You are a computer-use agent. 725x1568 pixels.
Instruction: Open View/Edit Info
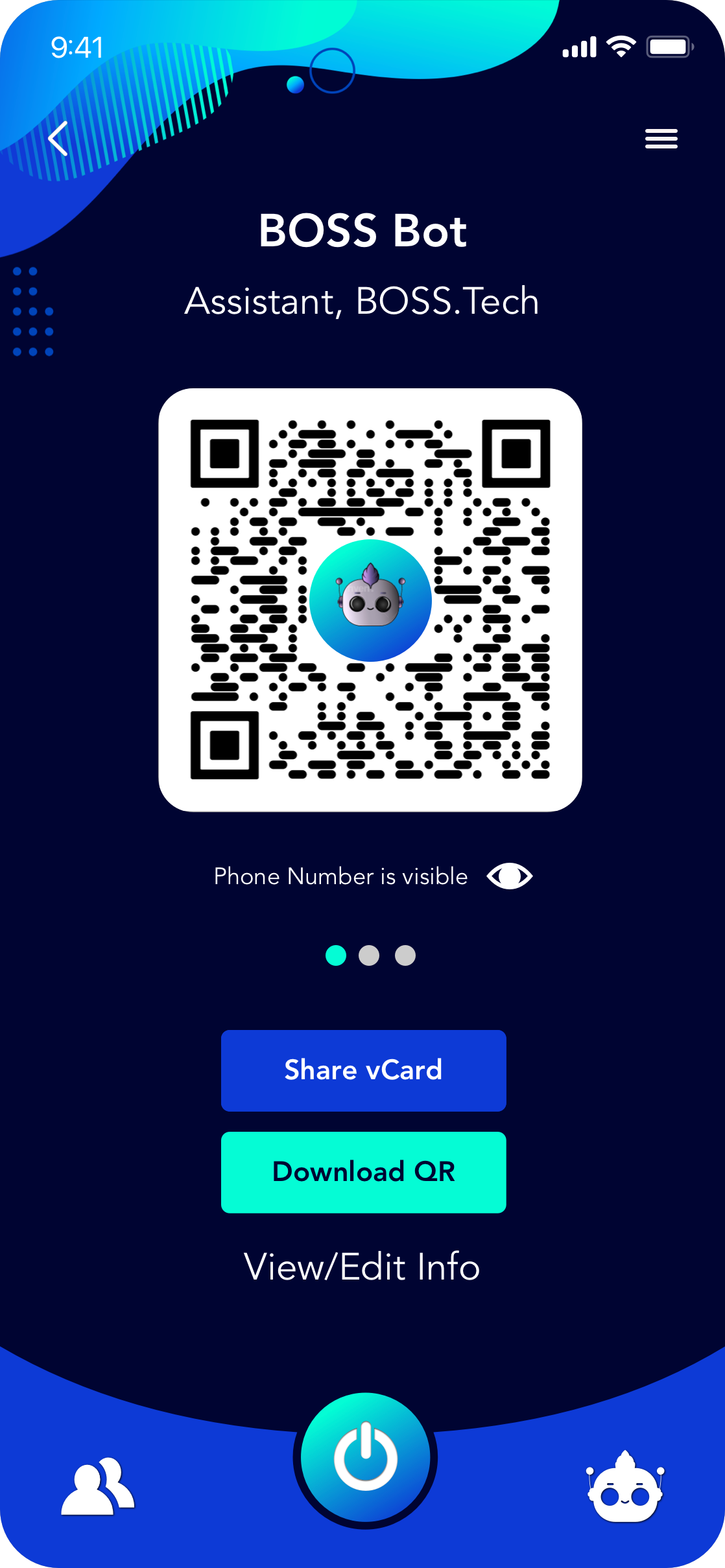click(362, 1267)
